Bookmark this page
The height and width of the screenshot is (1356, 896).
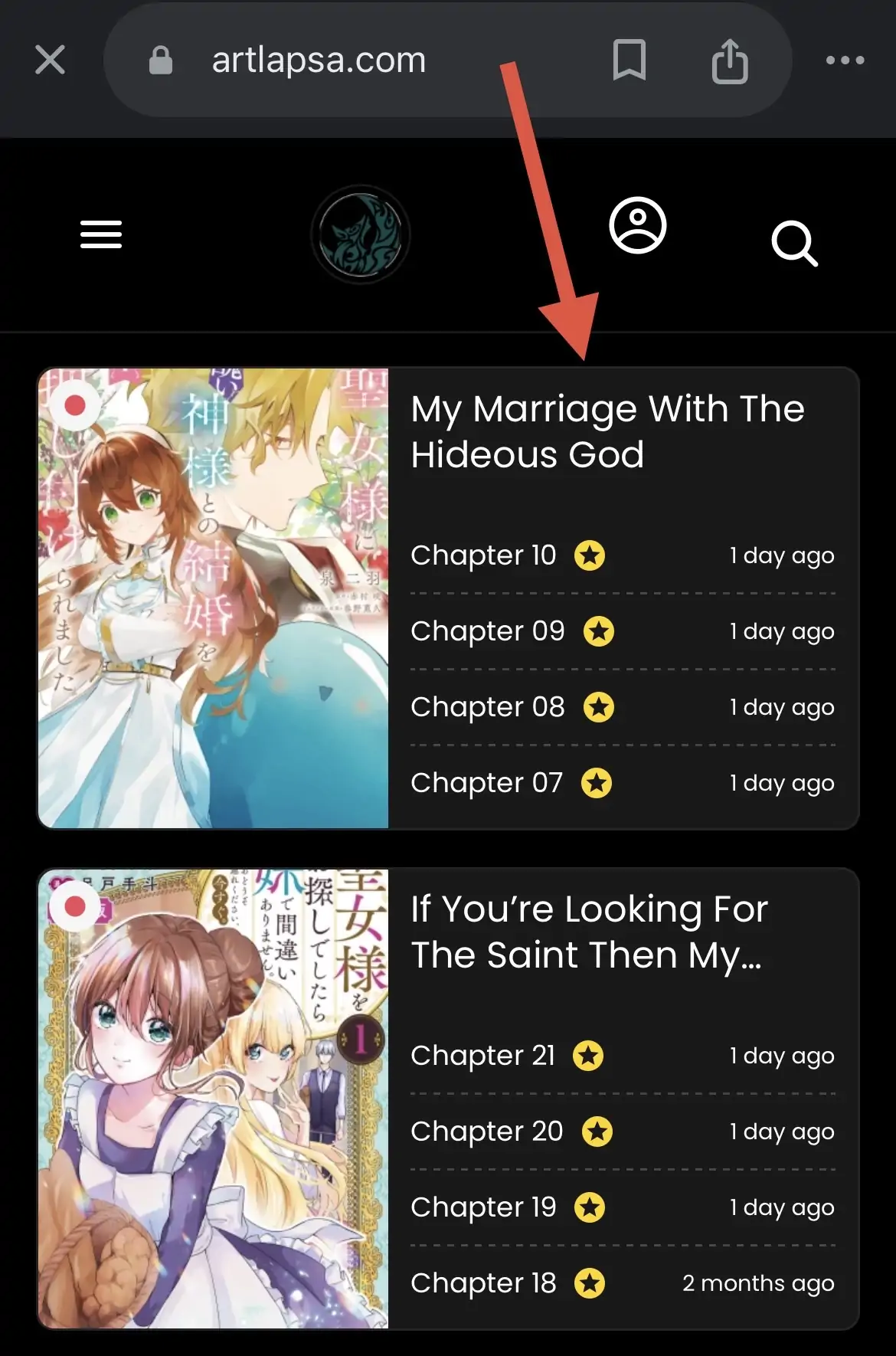(629, 60)
